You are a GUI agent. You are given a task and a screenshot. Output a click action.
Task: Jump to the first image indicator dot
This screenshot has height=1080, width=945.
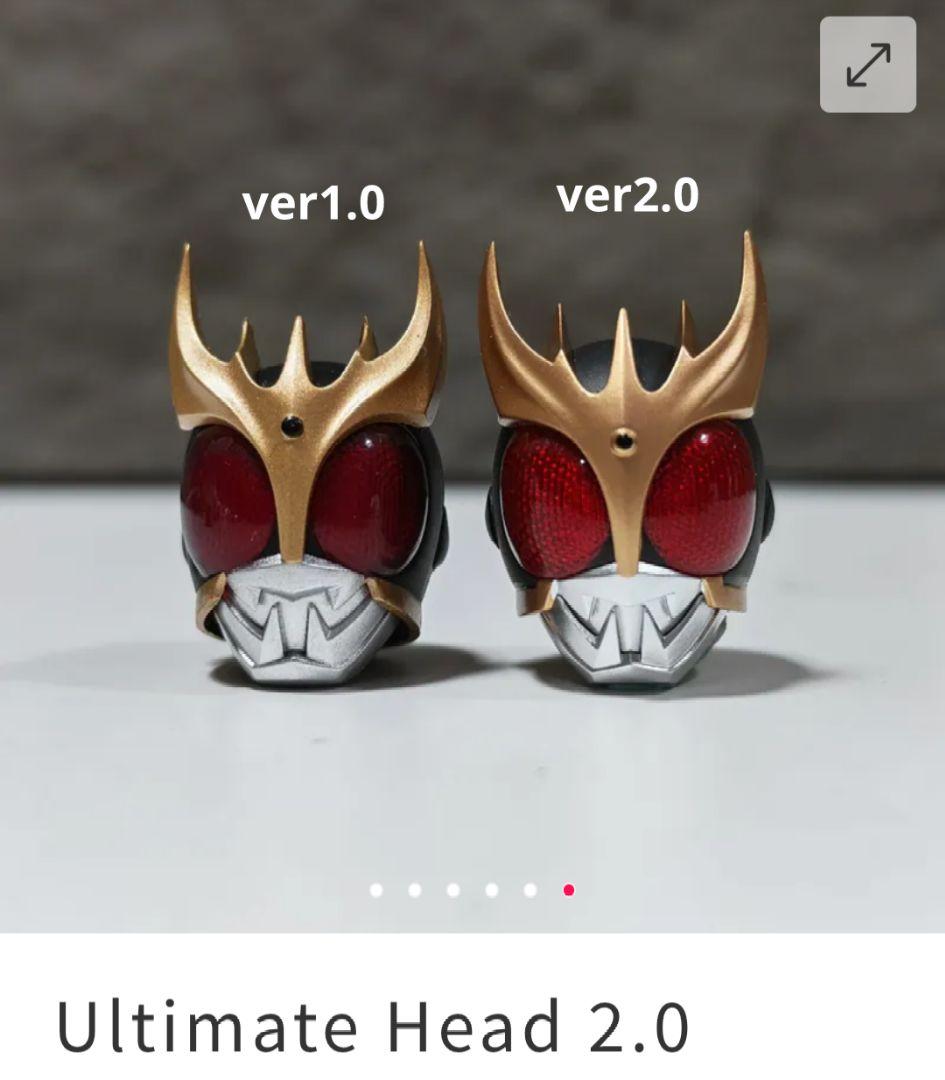click(x=376, y=890)
